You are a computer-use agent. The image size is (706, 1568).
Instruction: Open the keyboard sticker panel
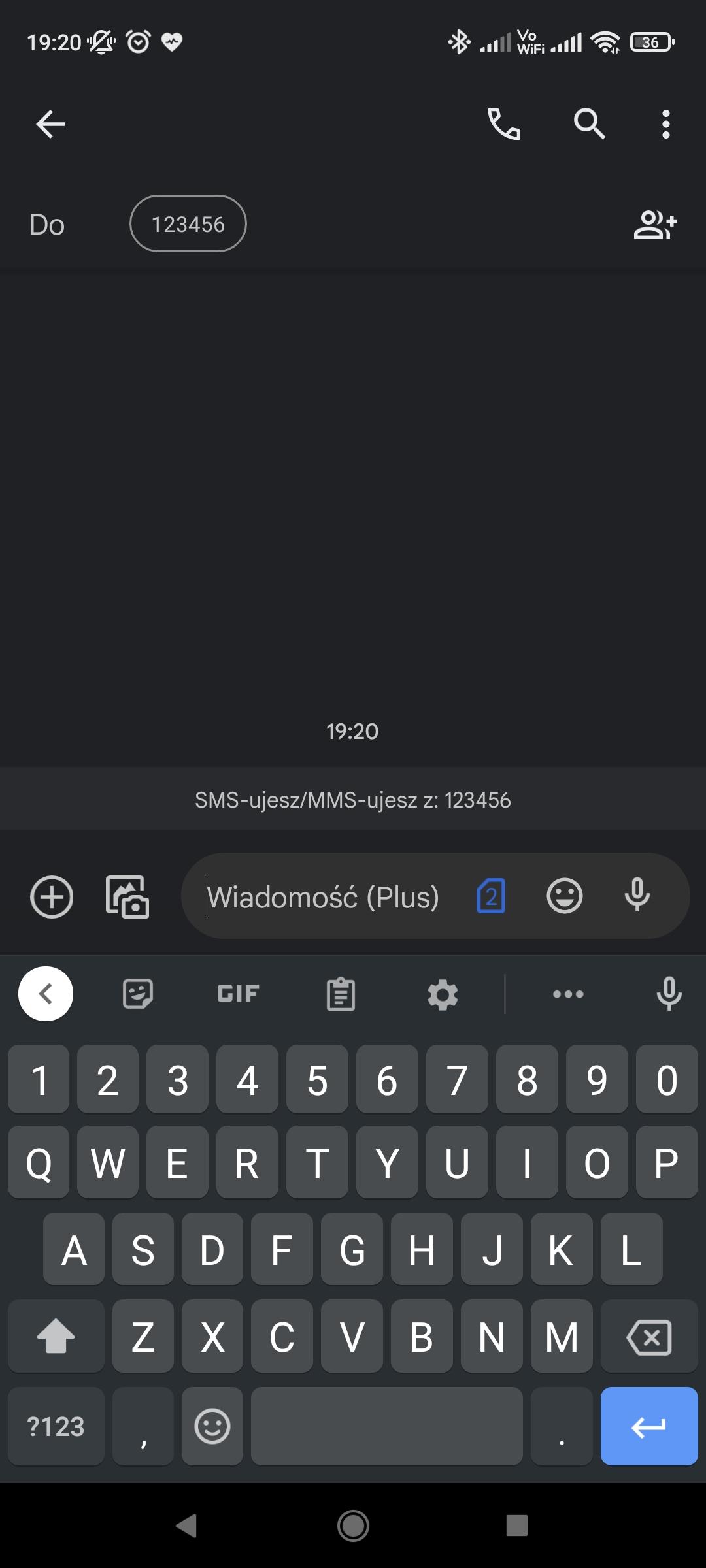138,994
